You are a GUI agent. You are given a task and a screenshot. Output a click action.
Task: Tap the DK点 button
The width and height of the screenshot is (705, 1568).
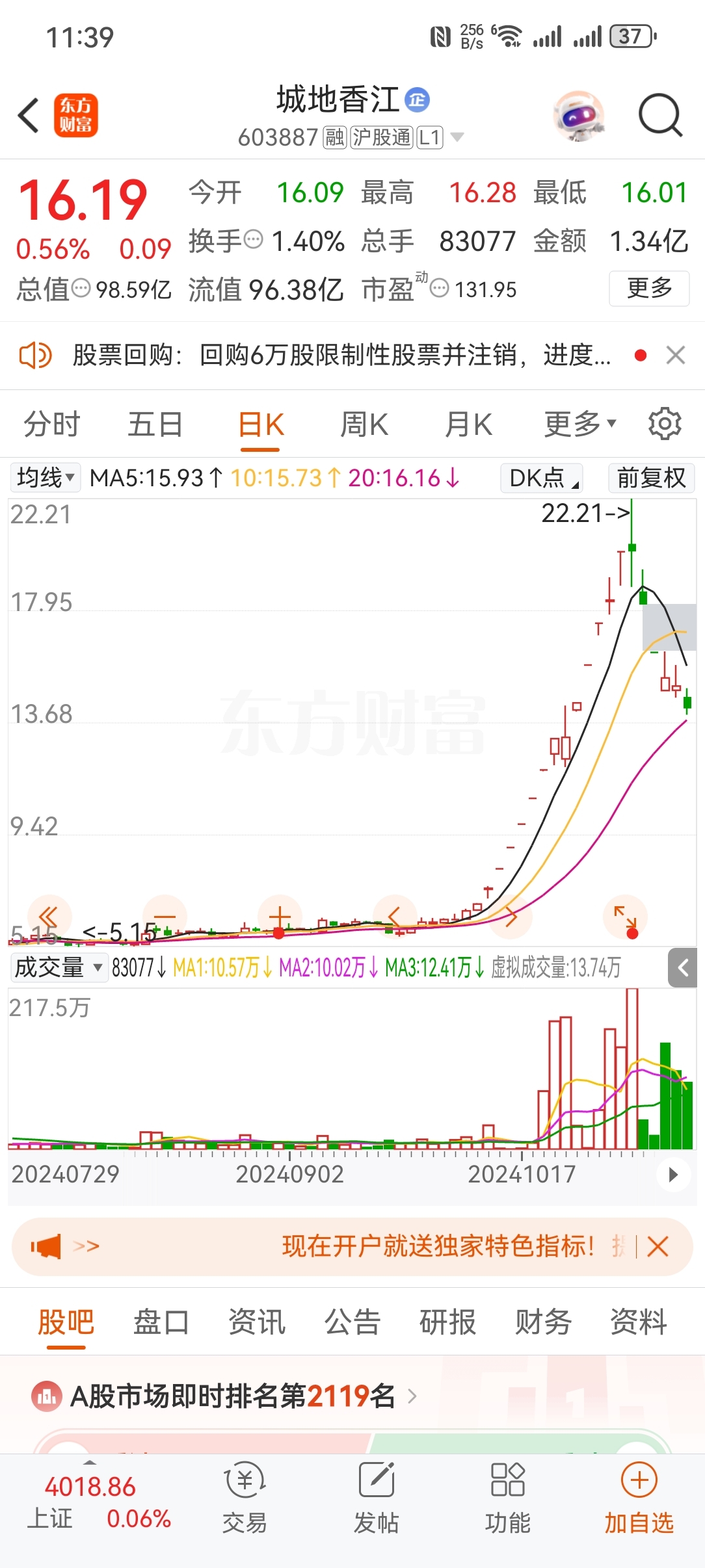click(x=542, y=478)
